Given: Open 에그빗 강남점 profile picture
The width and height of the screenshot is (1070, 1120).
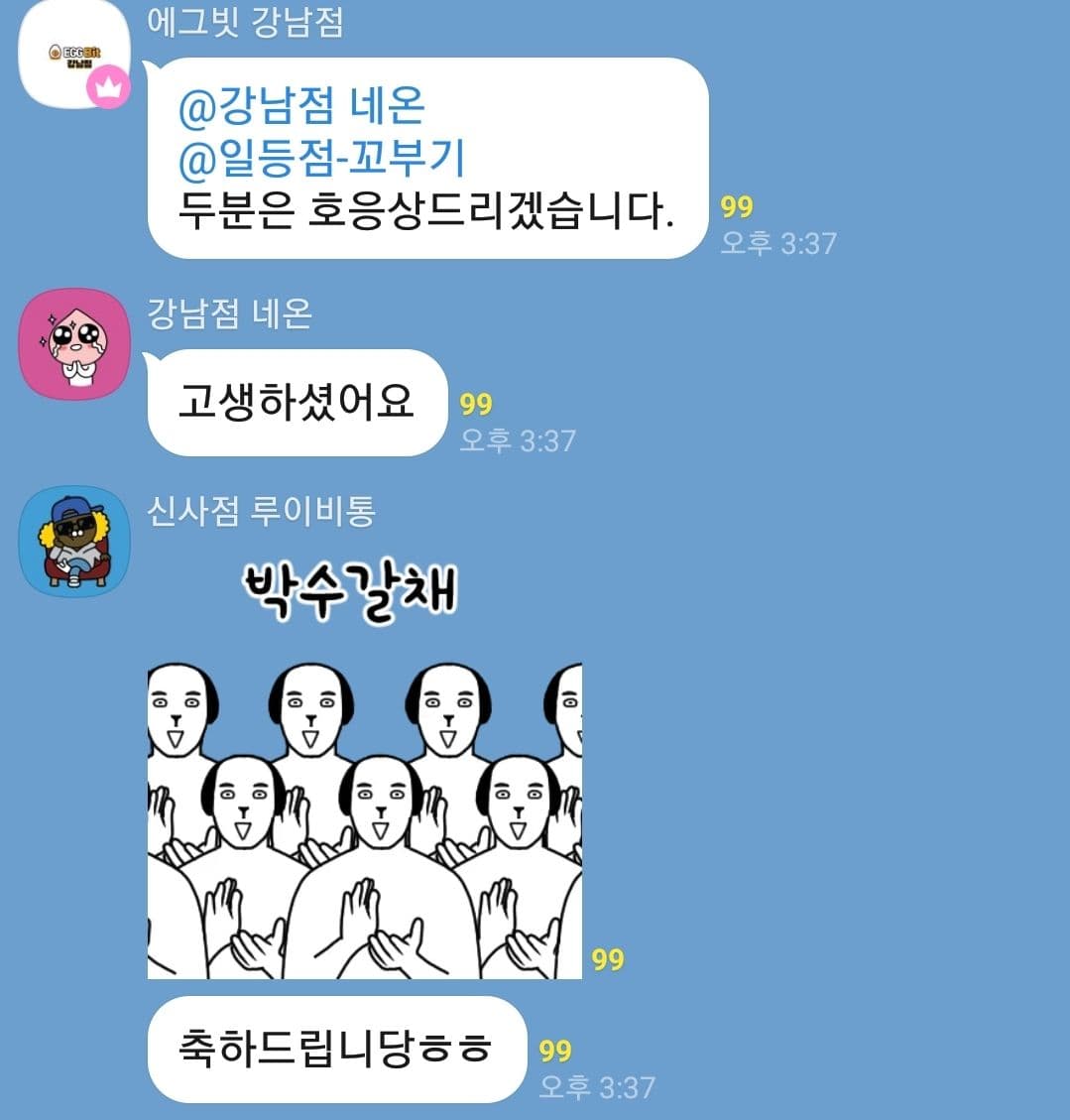Looking at the screenshot, I should click(x=73, y=56).
